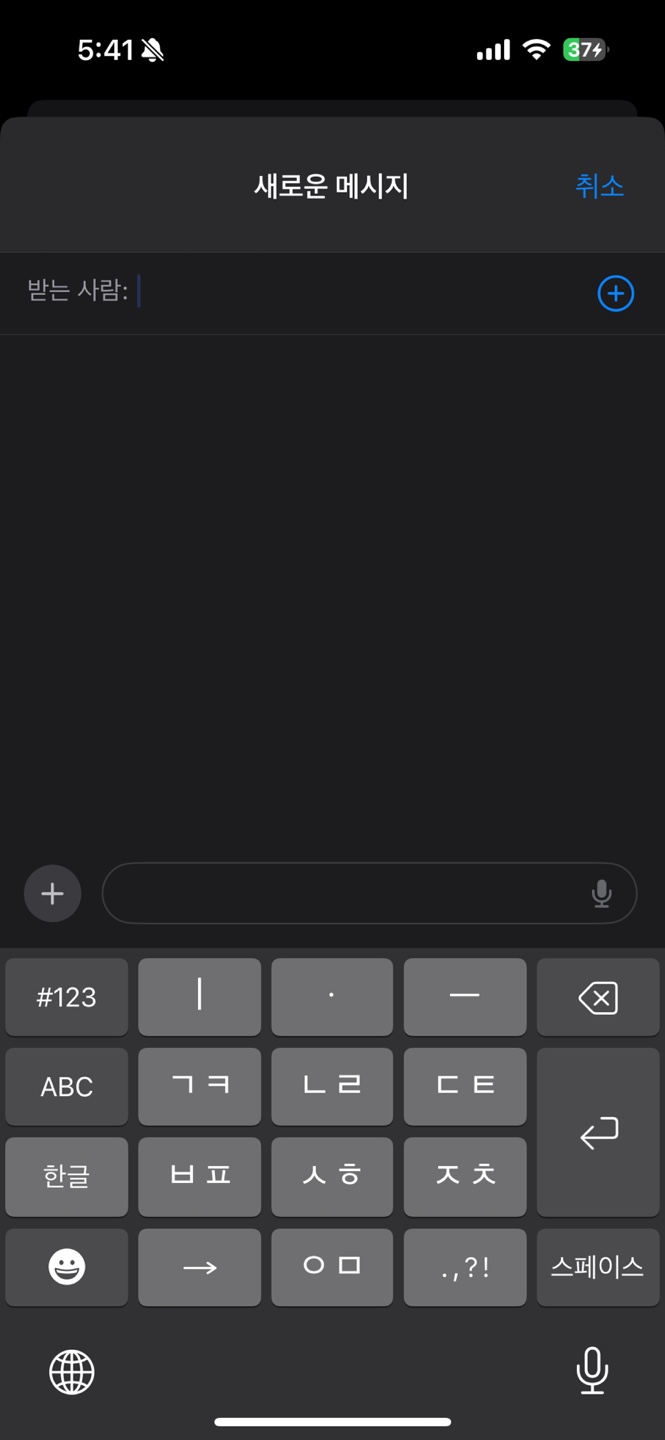Hit the backspace delete key
The image size is (665, 1440).
pyautogui.click(x=598, y=997)
